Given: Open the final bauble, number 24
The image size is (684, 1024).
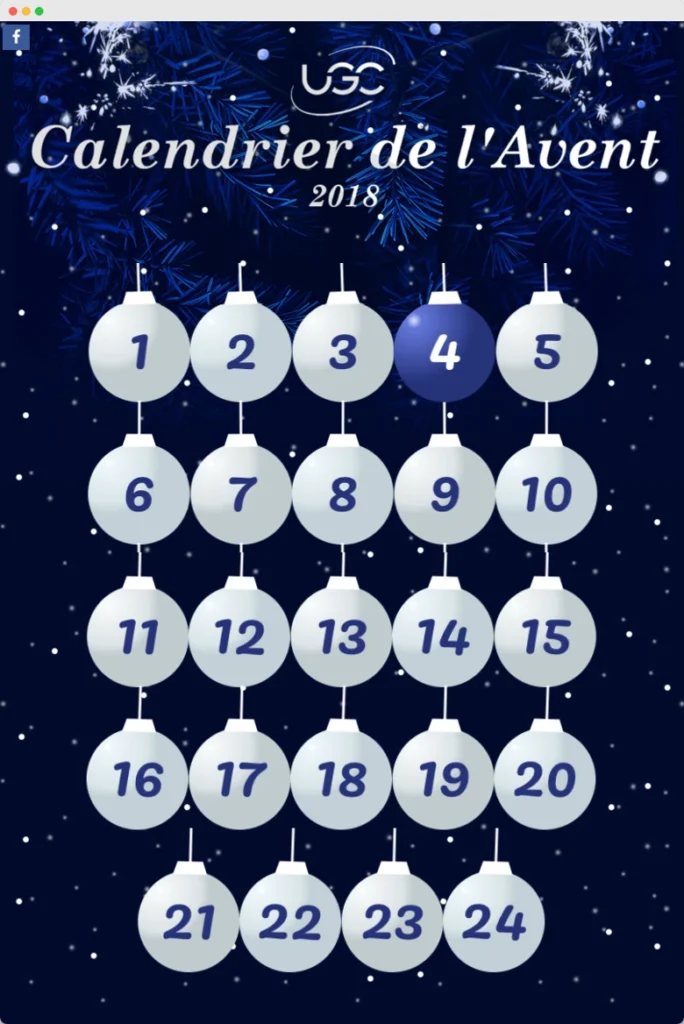Looking at the screenshot, I should tap(494, 922).
